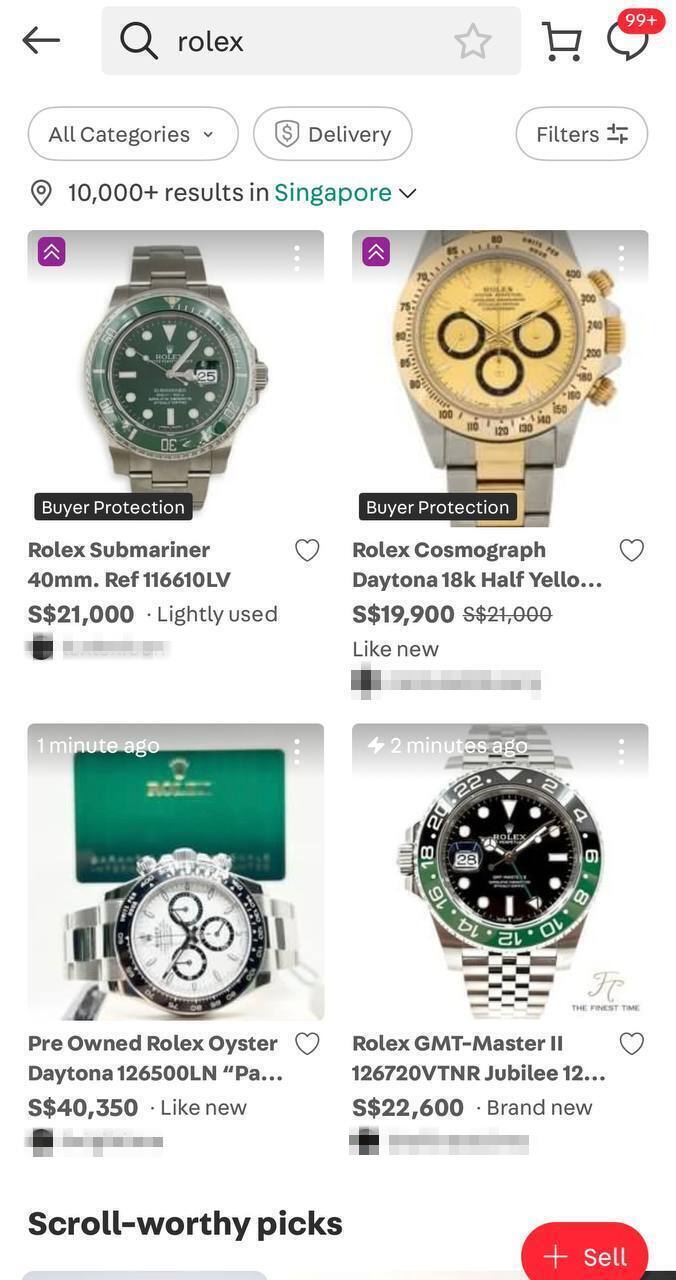Viewport: 676px width, 1280px height.
Task: Open the chat messages inbox
Action: [x=628, y=41]
